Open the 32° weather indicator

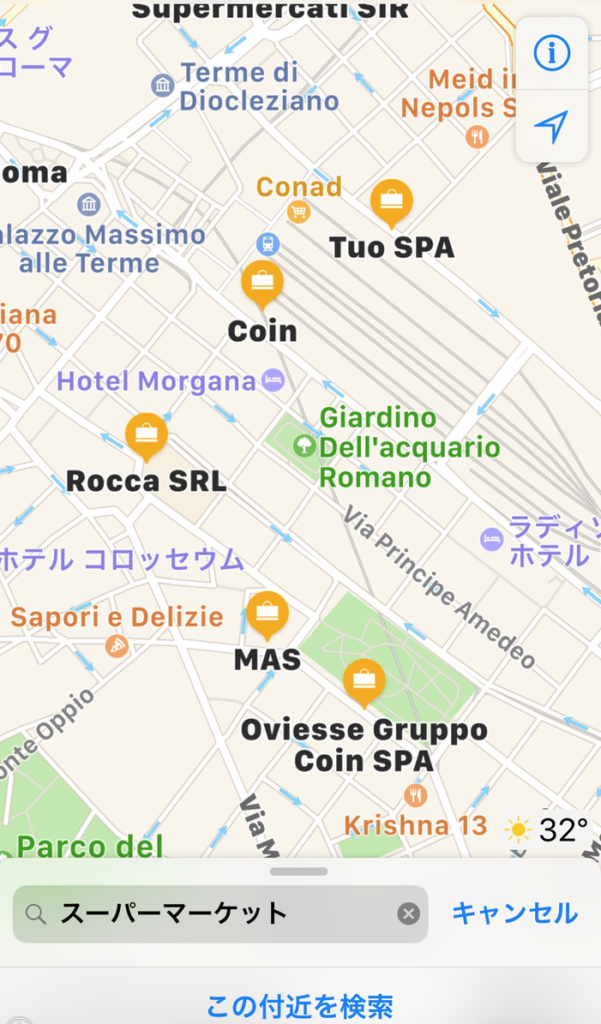point(547,829)
